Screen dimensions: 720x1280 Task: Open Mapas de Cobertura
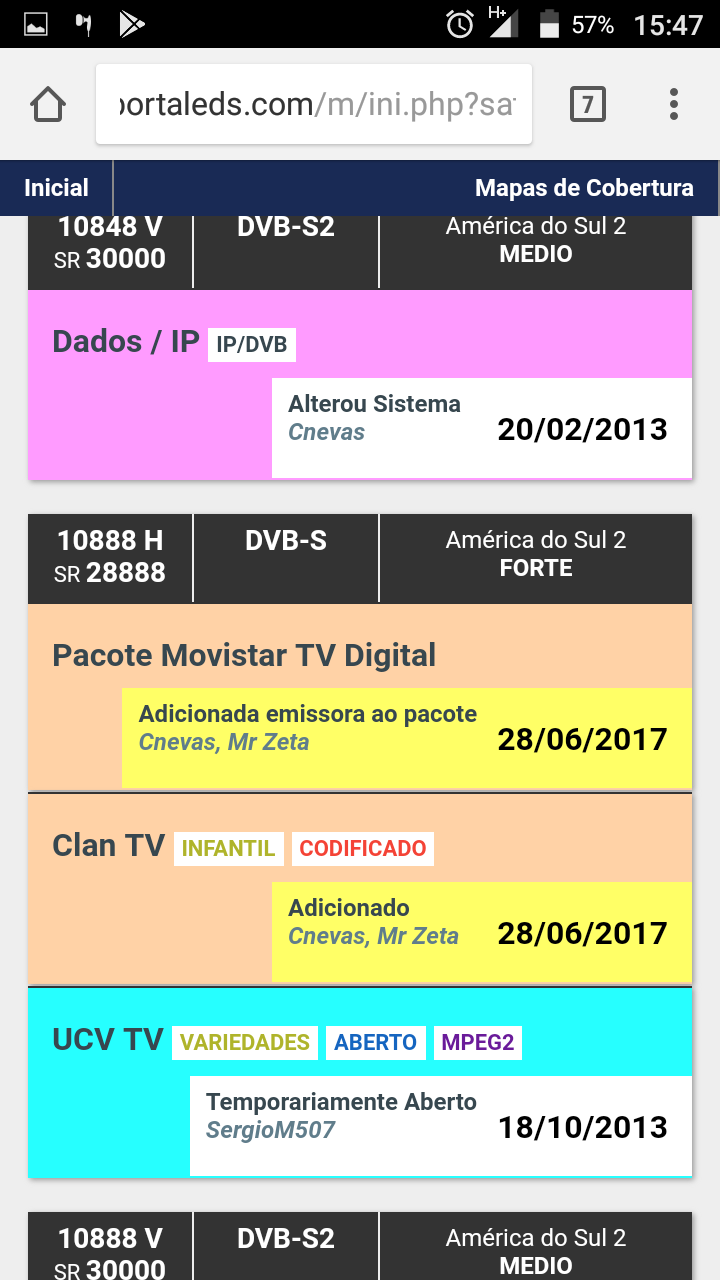(x=584, y=188)
